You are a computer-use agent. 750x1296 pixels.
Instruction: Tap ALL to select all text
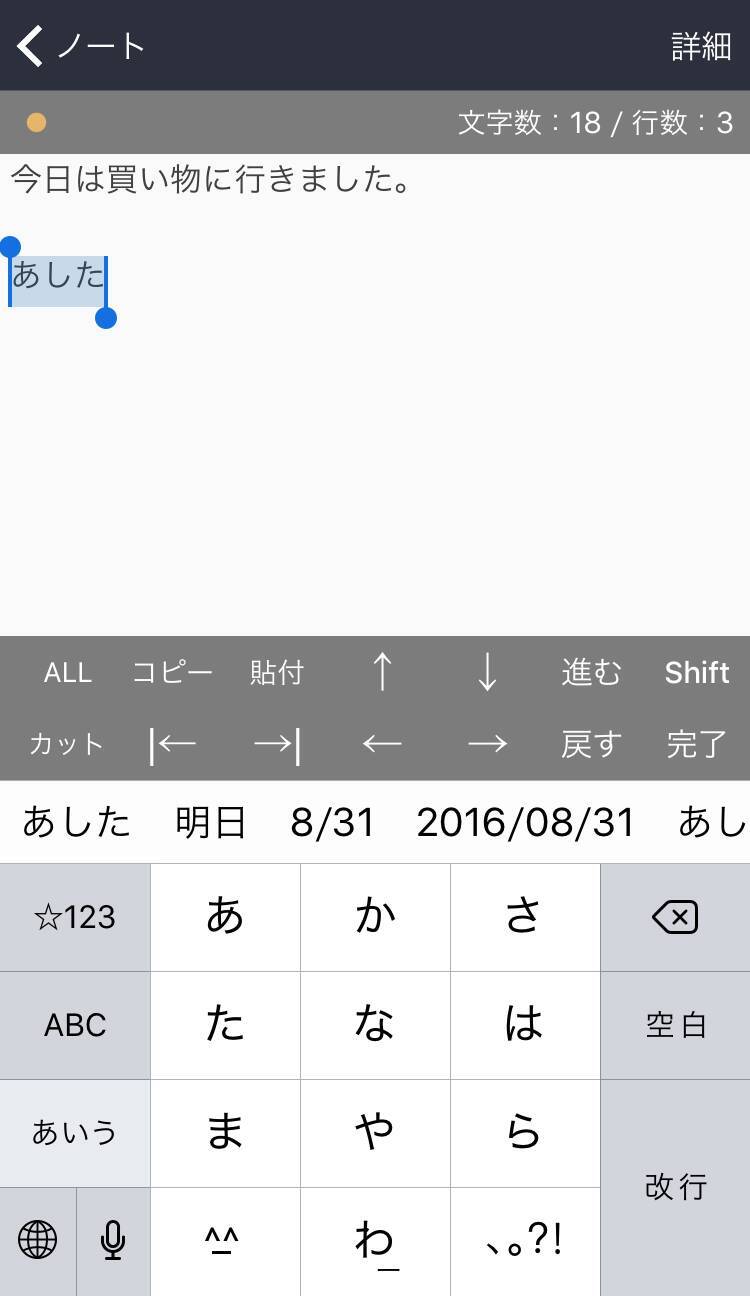pos(67,673)
